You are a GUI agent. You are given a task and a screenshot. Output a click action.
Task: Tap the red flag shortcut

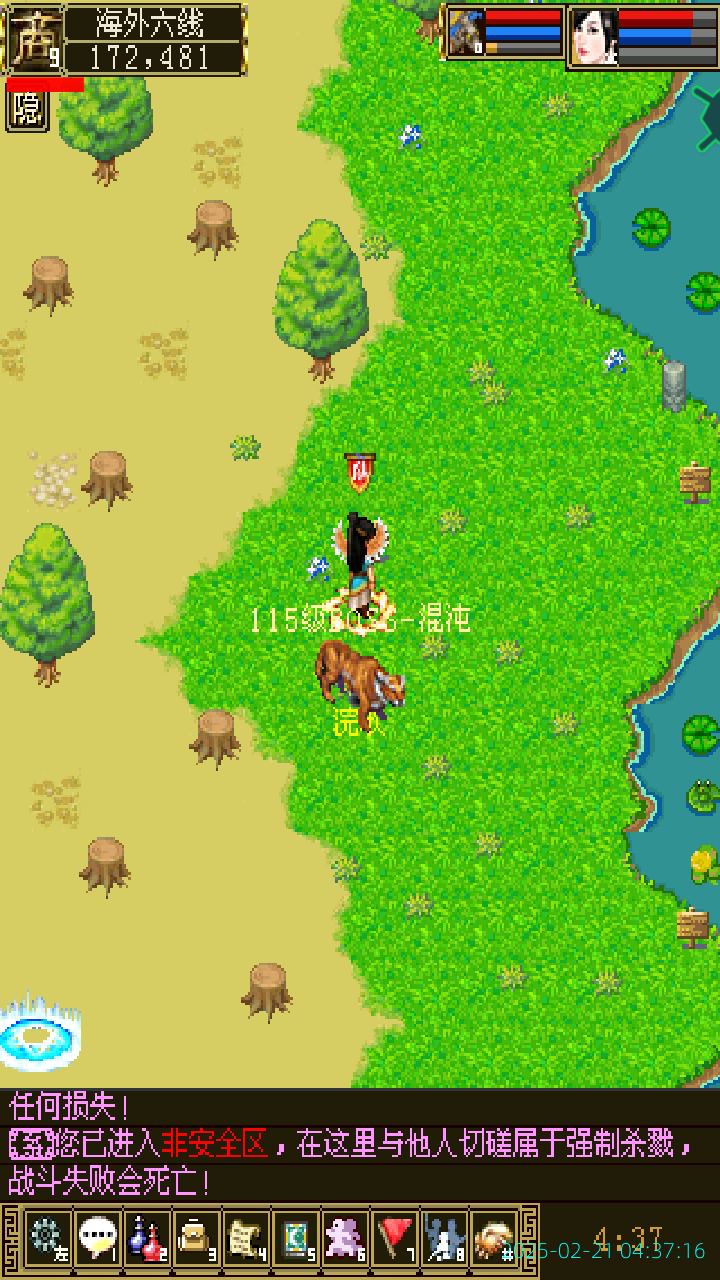[395, 1238]
